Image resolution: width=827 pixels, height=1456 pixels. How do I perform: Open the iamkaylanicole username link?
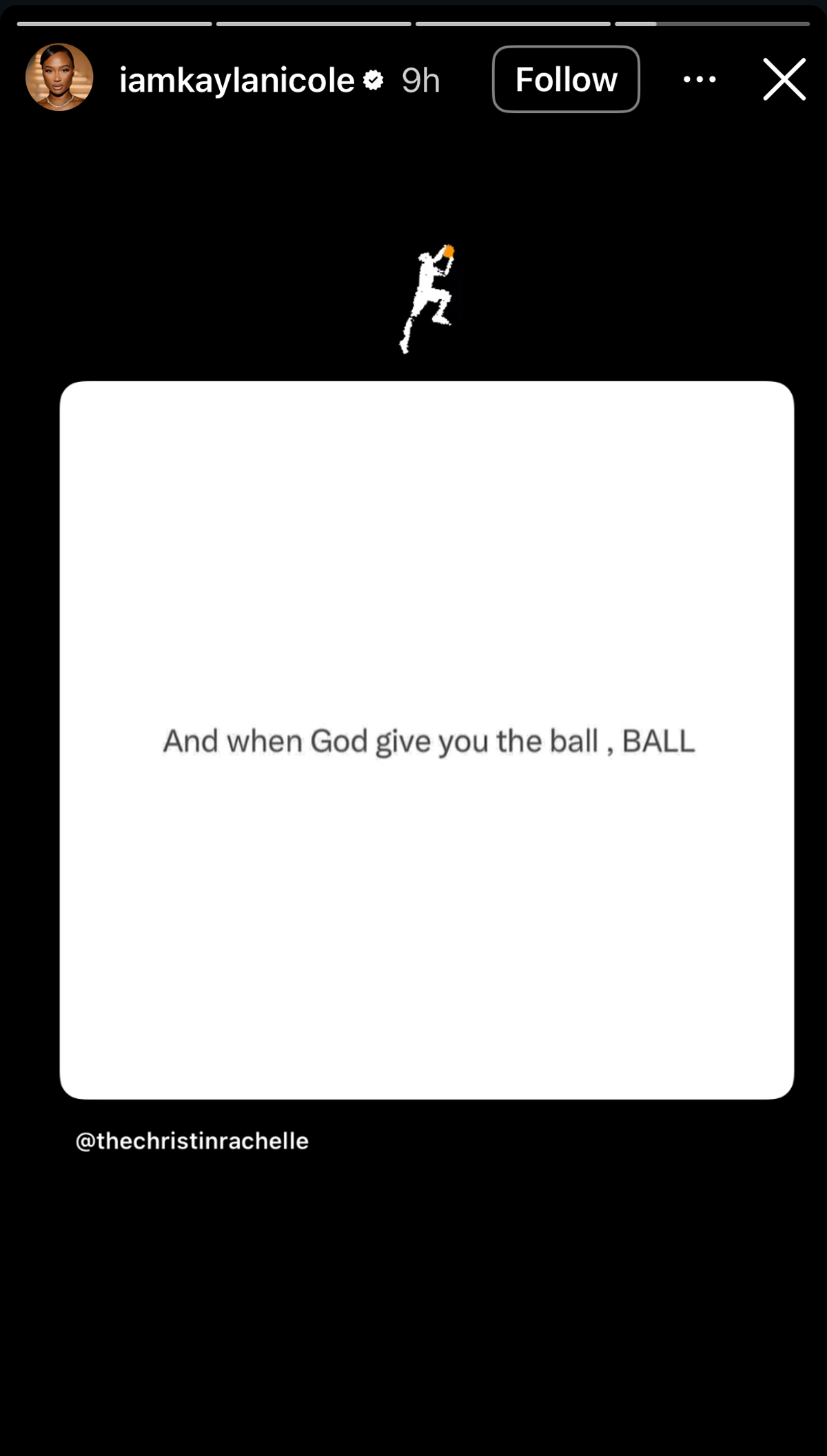[x=236, y=81]
